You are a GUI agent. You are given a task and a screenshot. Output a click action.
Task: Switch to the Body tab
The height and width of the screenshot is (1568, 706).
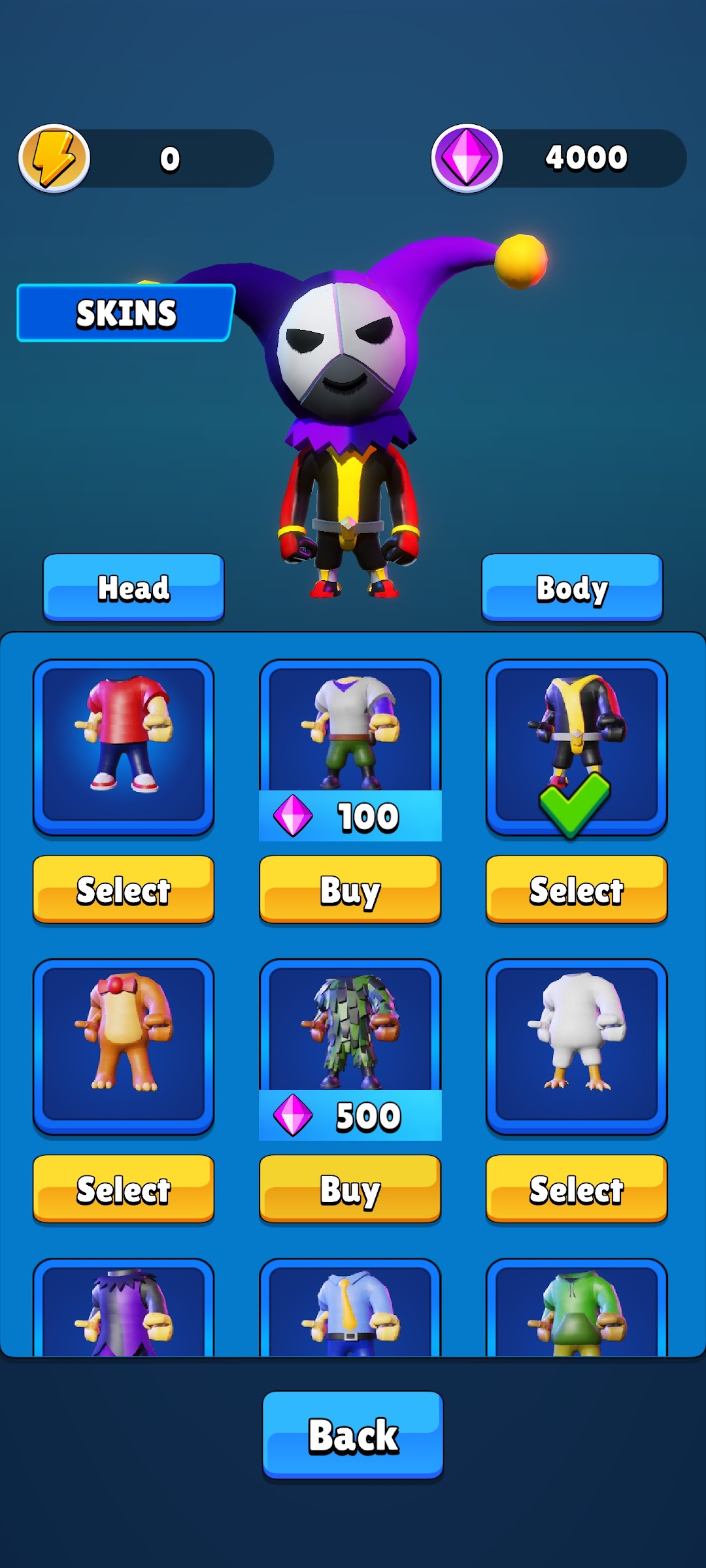coord(572,587)
